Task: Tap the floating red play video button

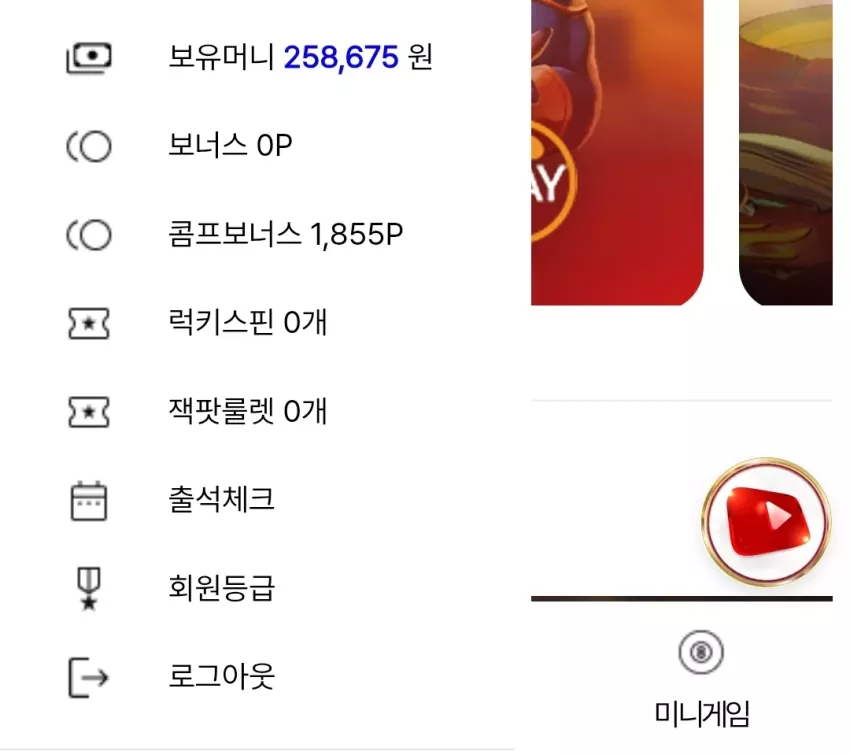Action: click(x=767, y=522)
